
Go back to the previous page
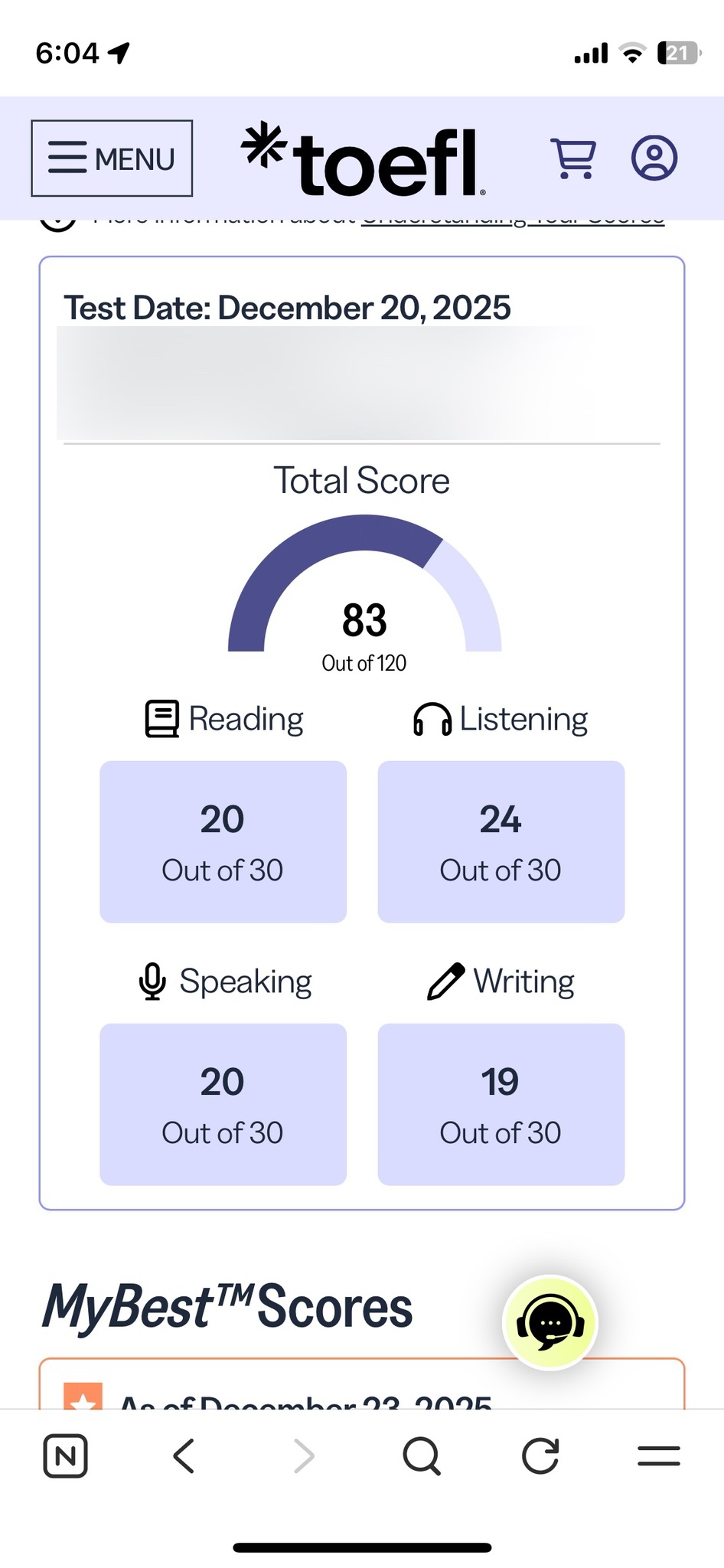pyautogui.click(x=184, y=1455)
